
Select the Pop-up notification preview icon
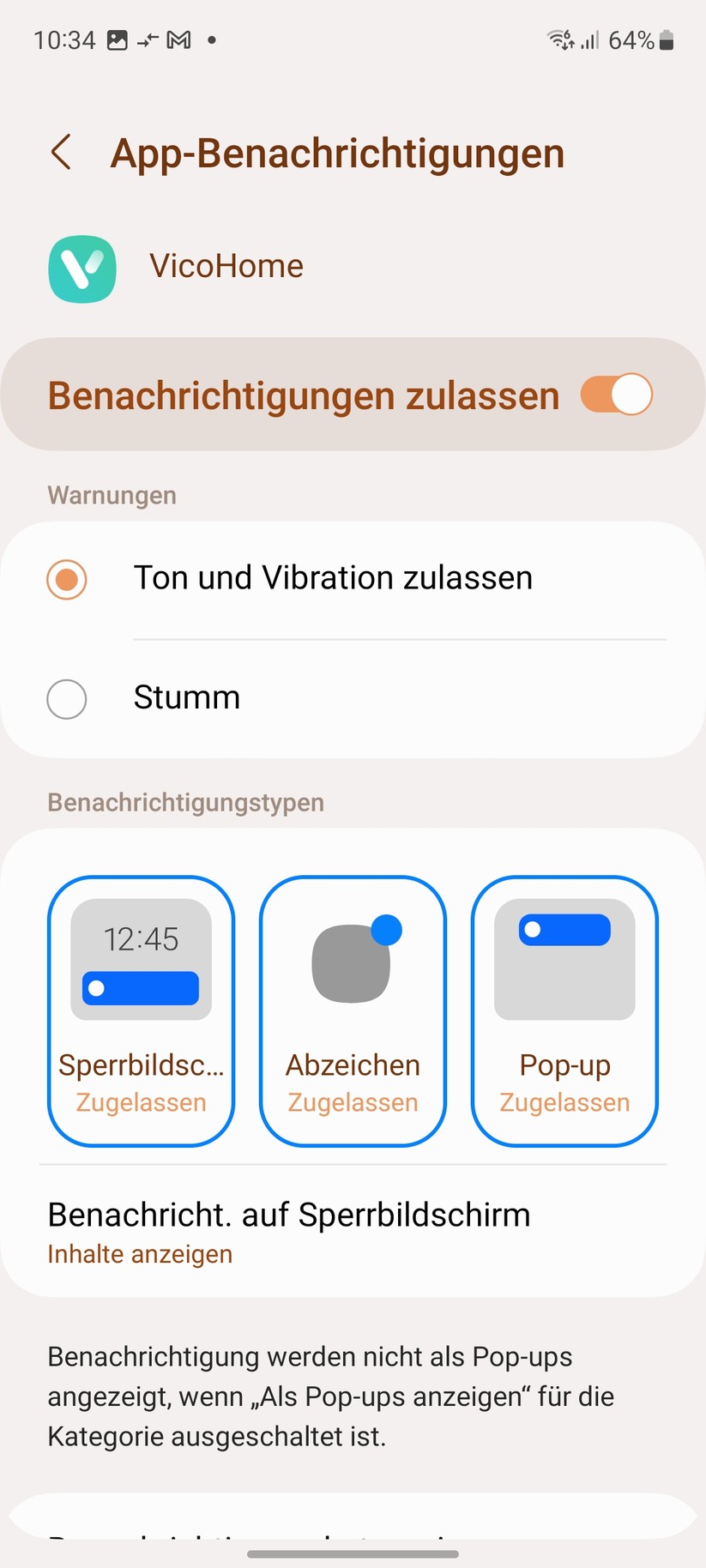pyautogui.click(x=564, y=960)
